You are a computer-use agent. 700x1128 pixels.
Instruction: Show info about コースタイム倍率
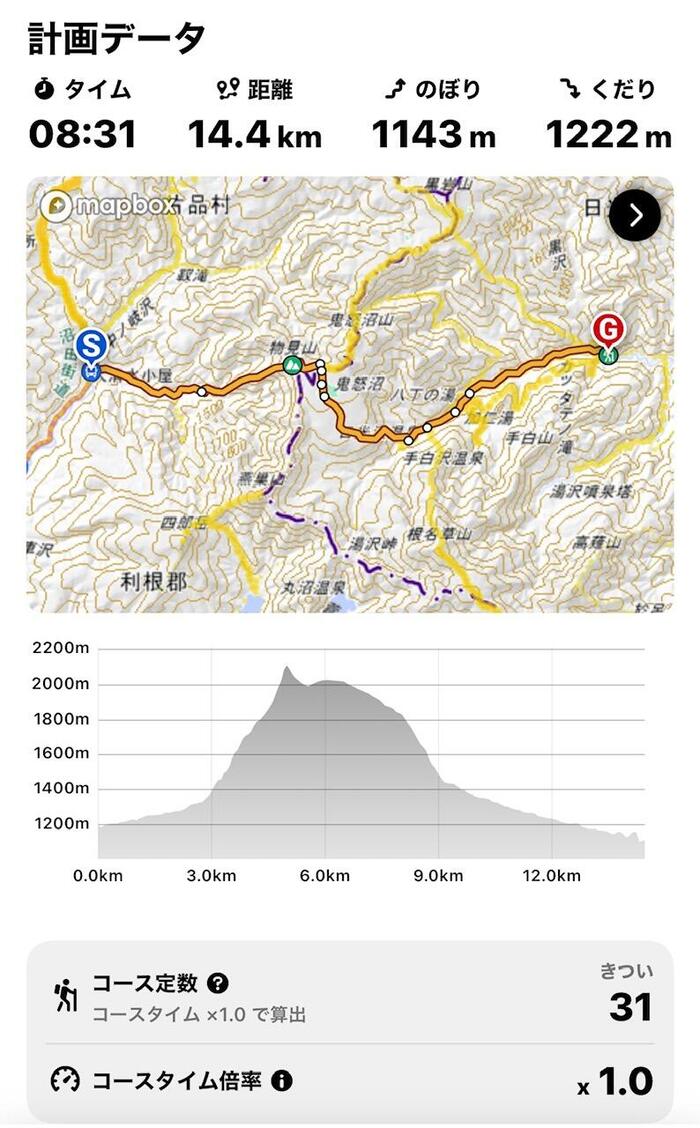[282, 1081]
